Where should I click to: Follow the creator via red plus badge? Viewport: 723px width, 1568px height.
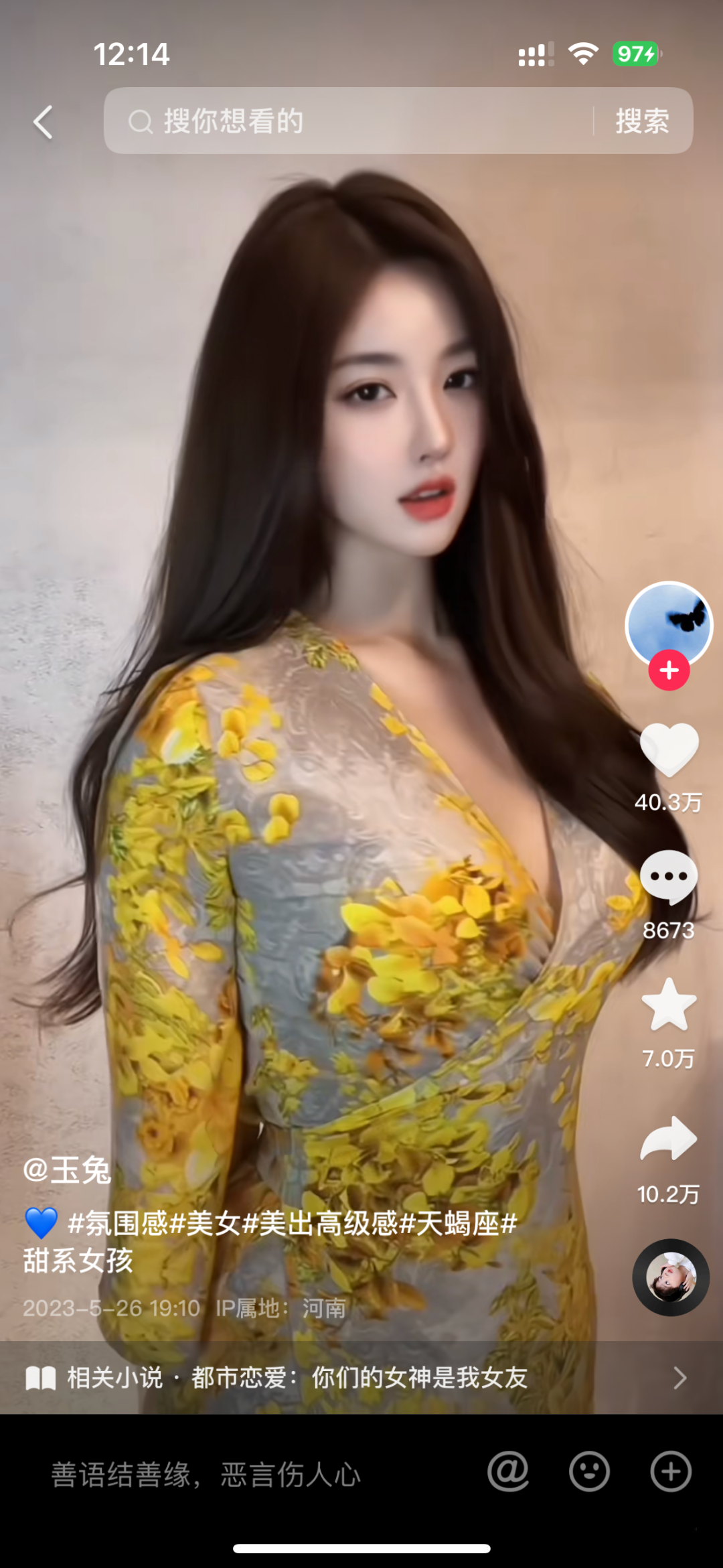(x=669, y=670)
